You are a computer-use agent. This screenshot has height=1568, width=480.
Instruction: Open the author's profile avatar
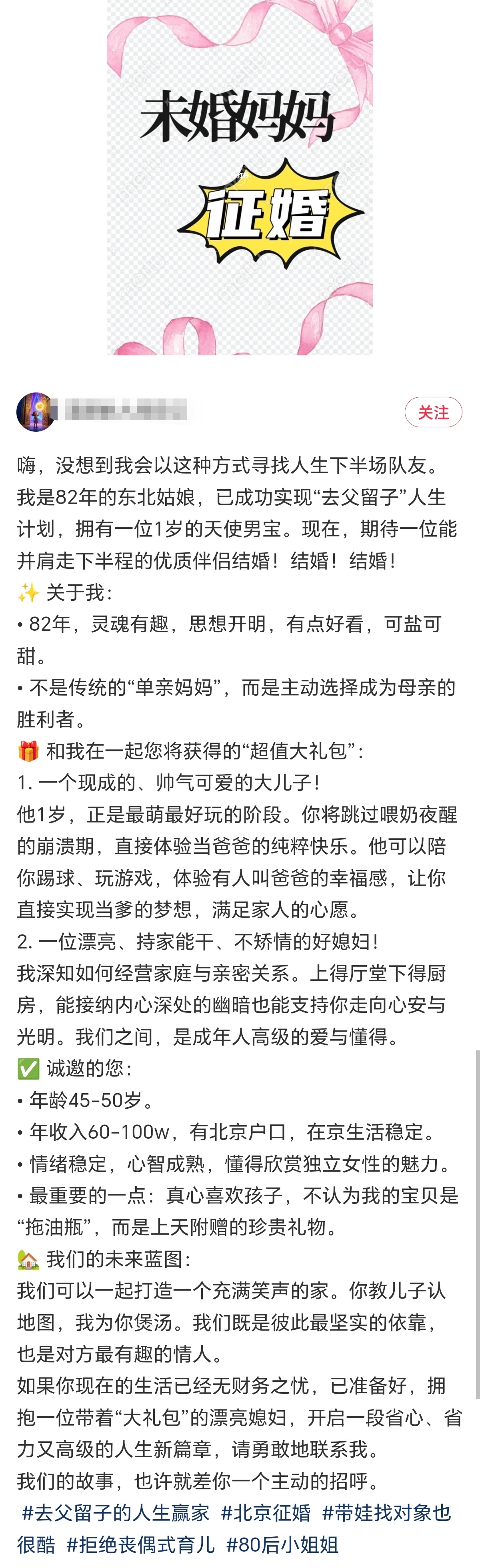click(x=35, y=412)
